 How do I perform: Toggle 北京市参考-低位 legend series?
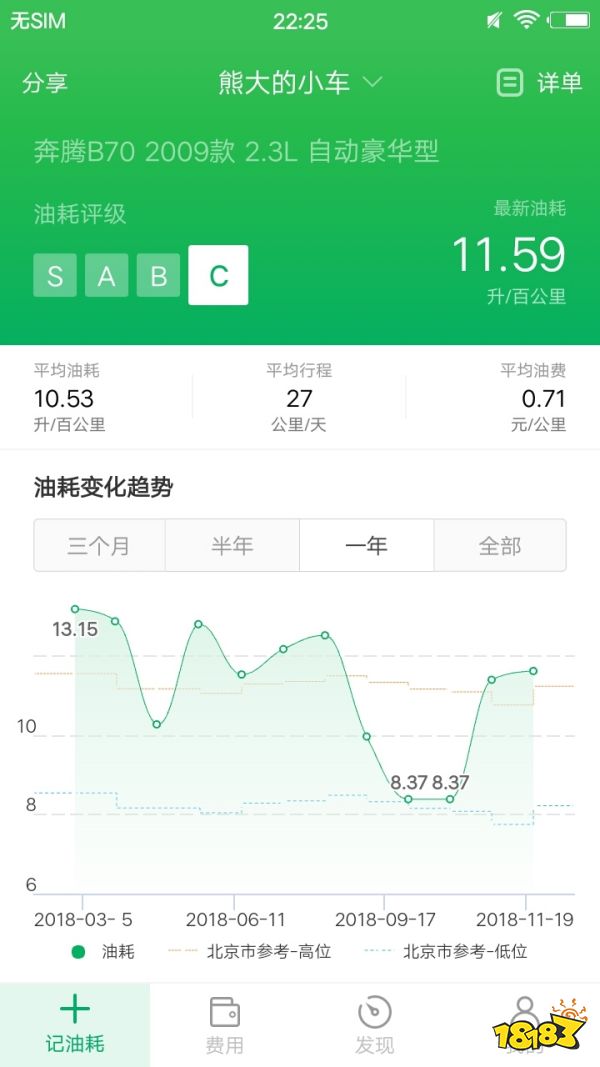pos(446,951)
